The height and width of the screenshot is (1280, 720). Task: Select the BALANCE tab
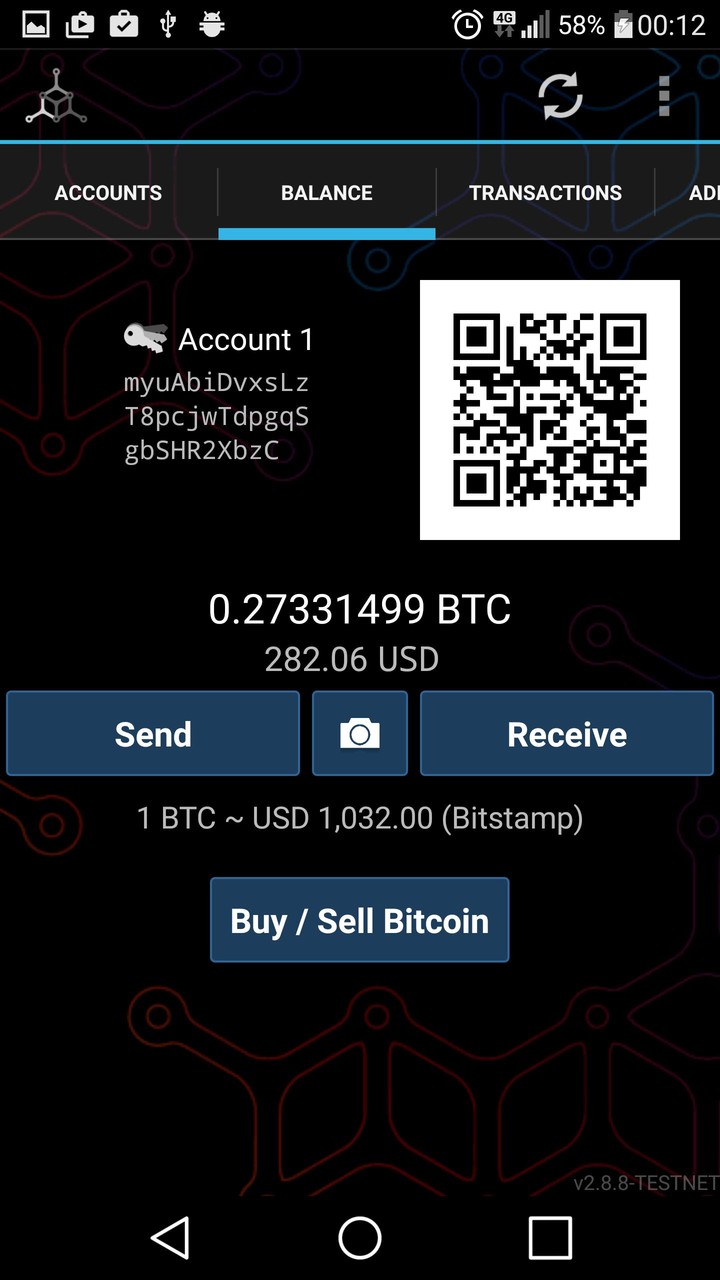(x=326, y=192)
